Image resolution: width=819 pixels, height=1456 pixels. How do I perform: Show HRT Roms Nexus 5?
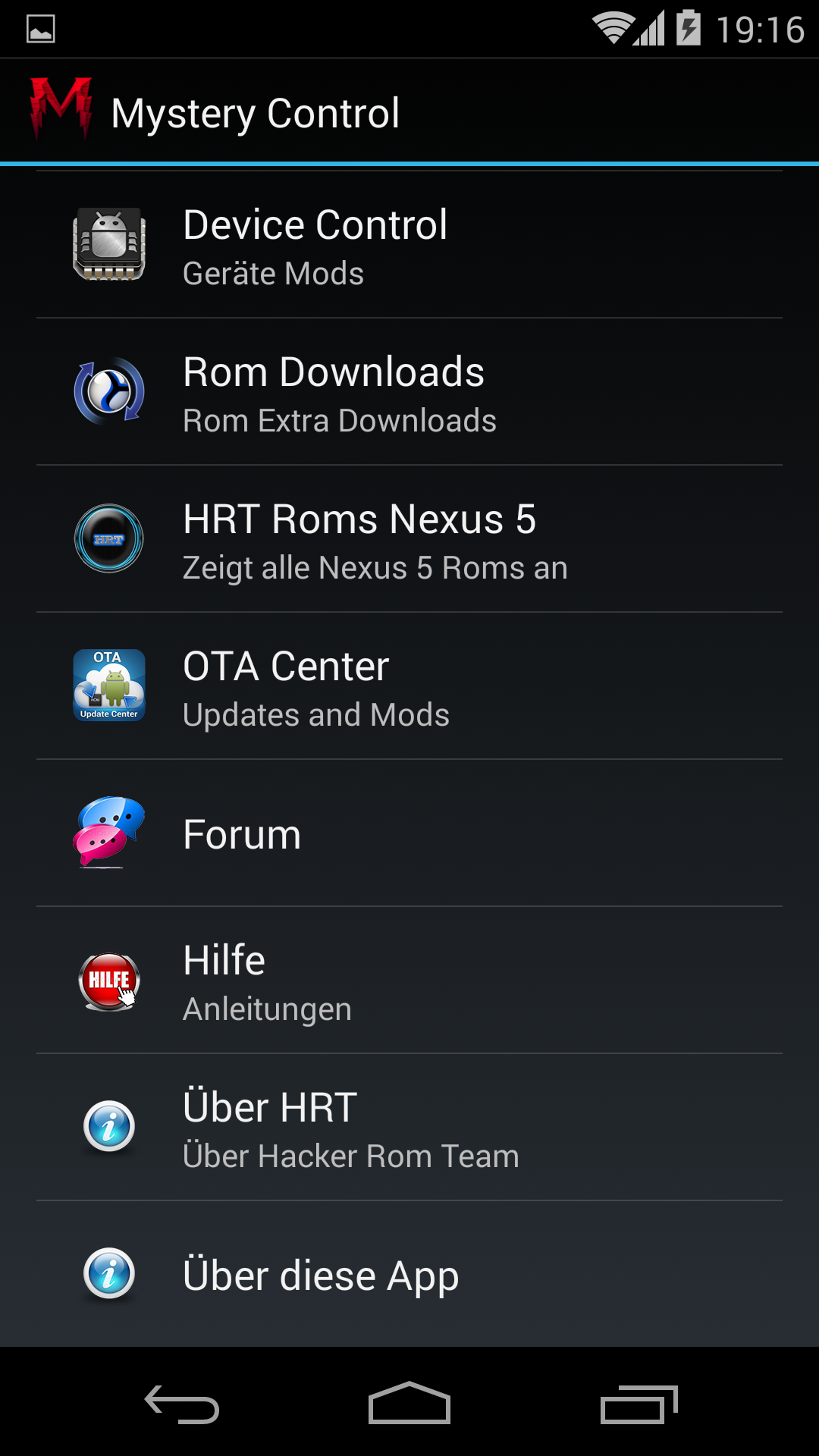(x=409, y=539)
